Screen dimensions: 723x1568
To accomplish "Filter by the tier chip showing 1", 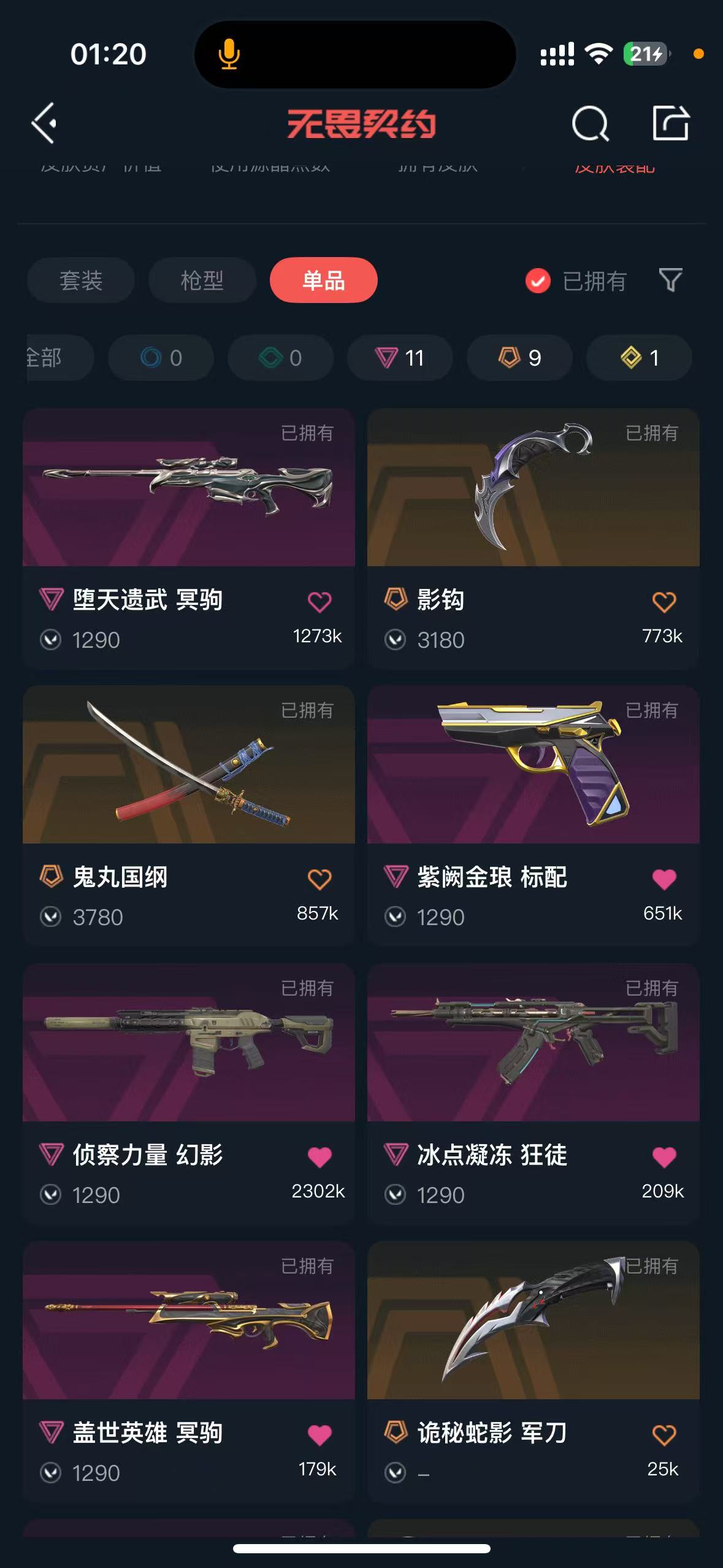I will 639,358.
